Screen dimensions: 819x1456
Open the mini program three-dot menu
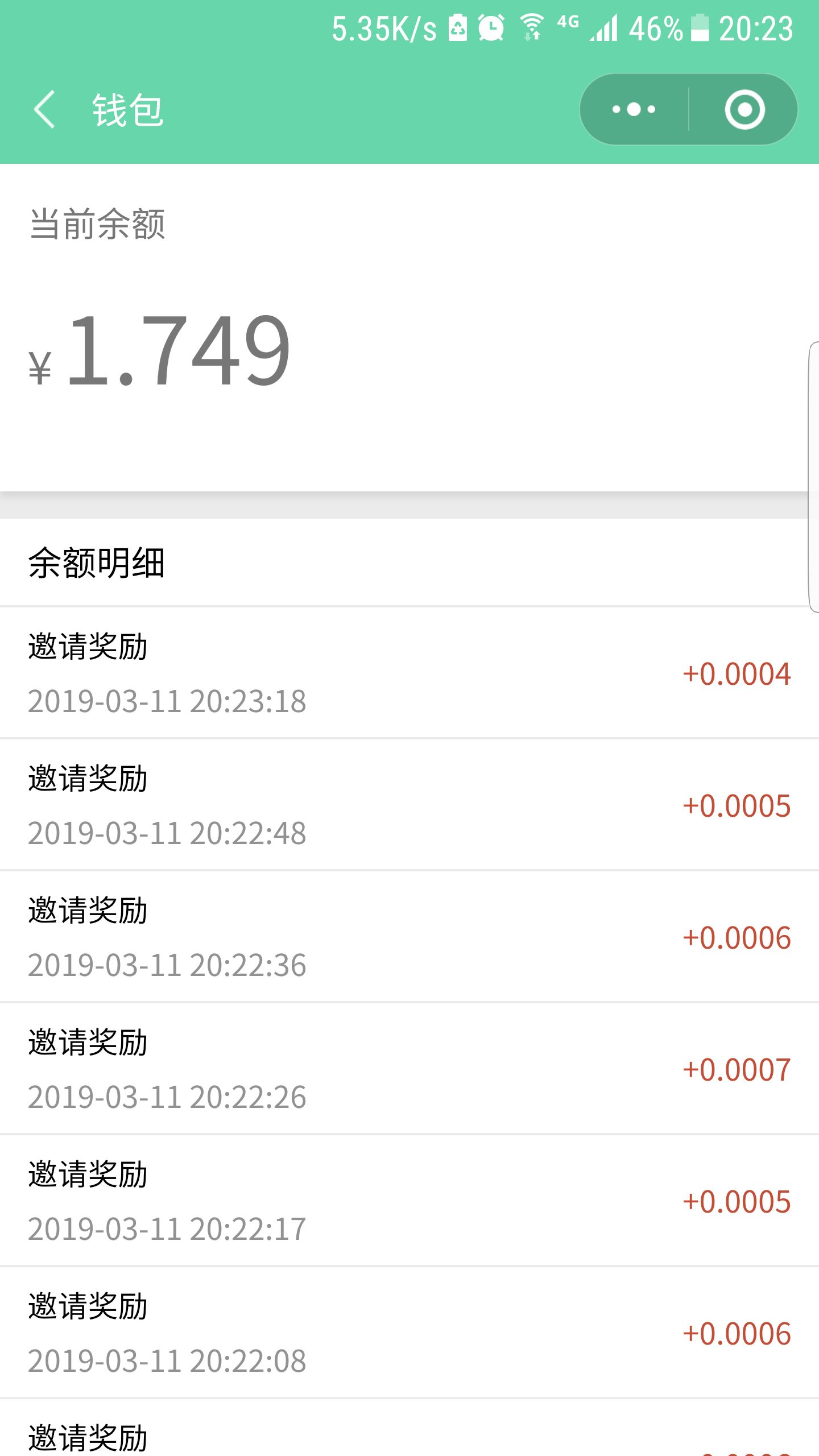(634, 109)
